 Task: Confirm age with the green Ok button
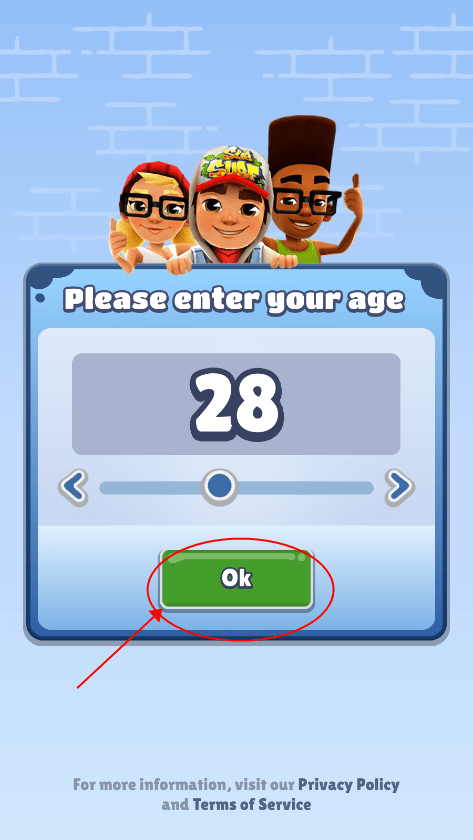(236, 579)
